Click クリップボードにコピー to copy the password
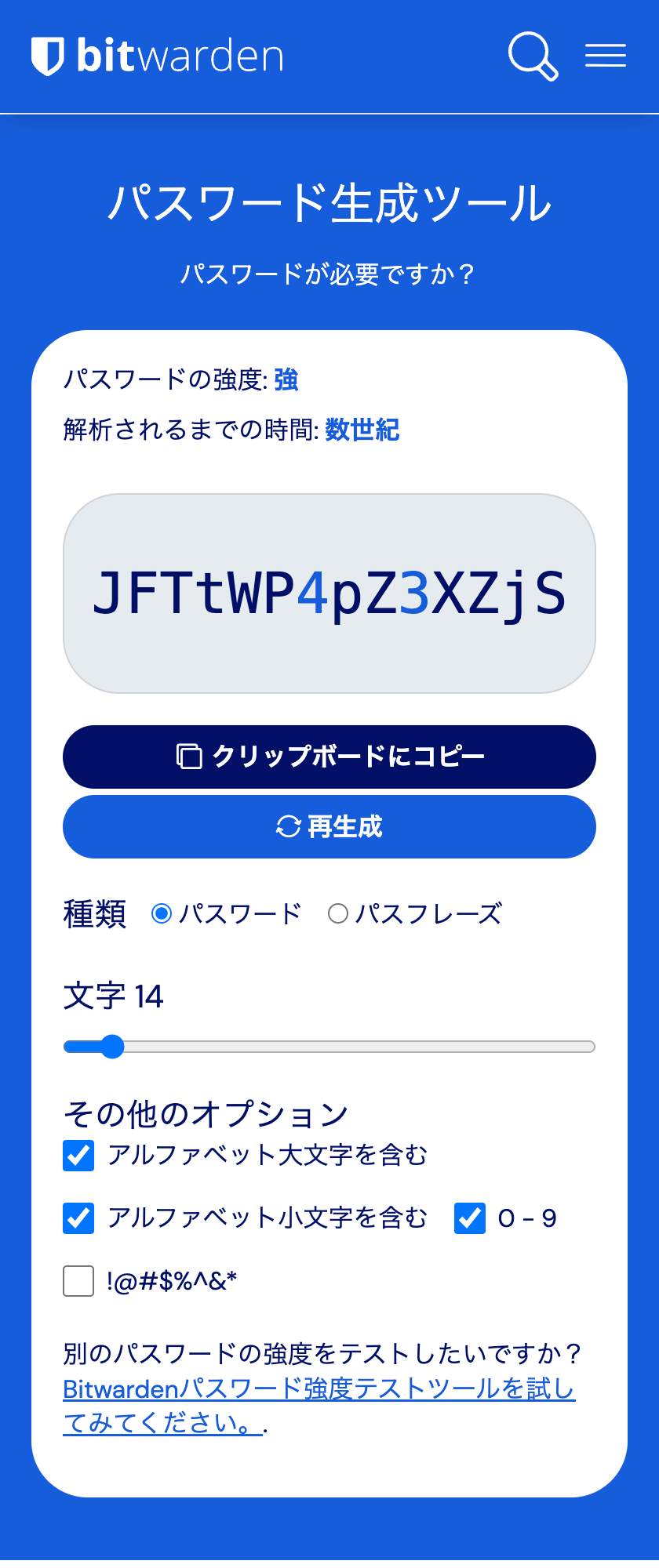 [x=329, y=755]
